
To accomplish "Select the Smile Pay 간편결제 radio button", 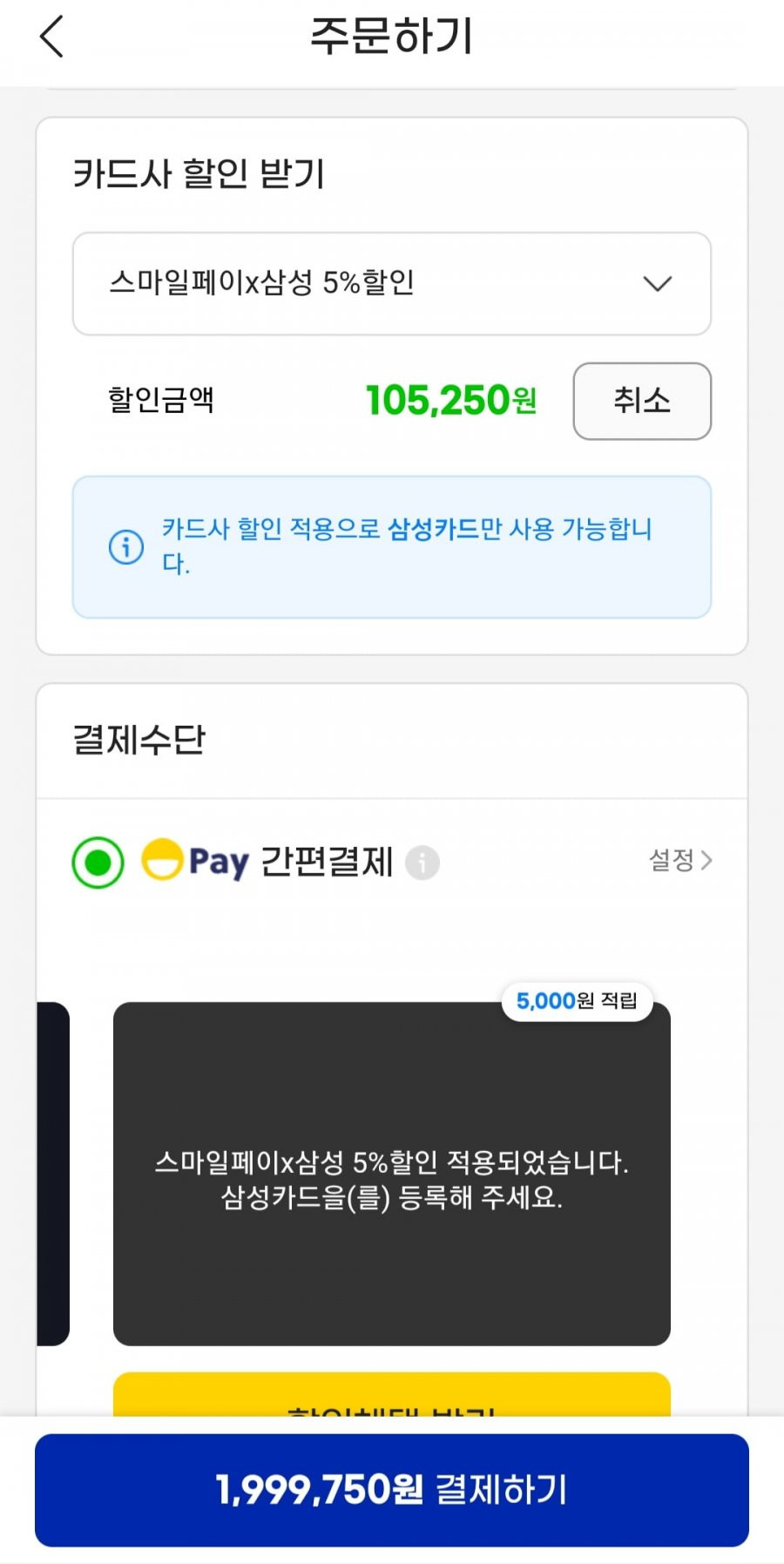I will 98,863.
